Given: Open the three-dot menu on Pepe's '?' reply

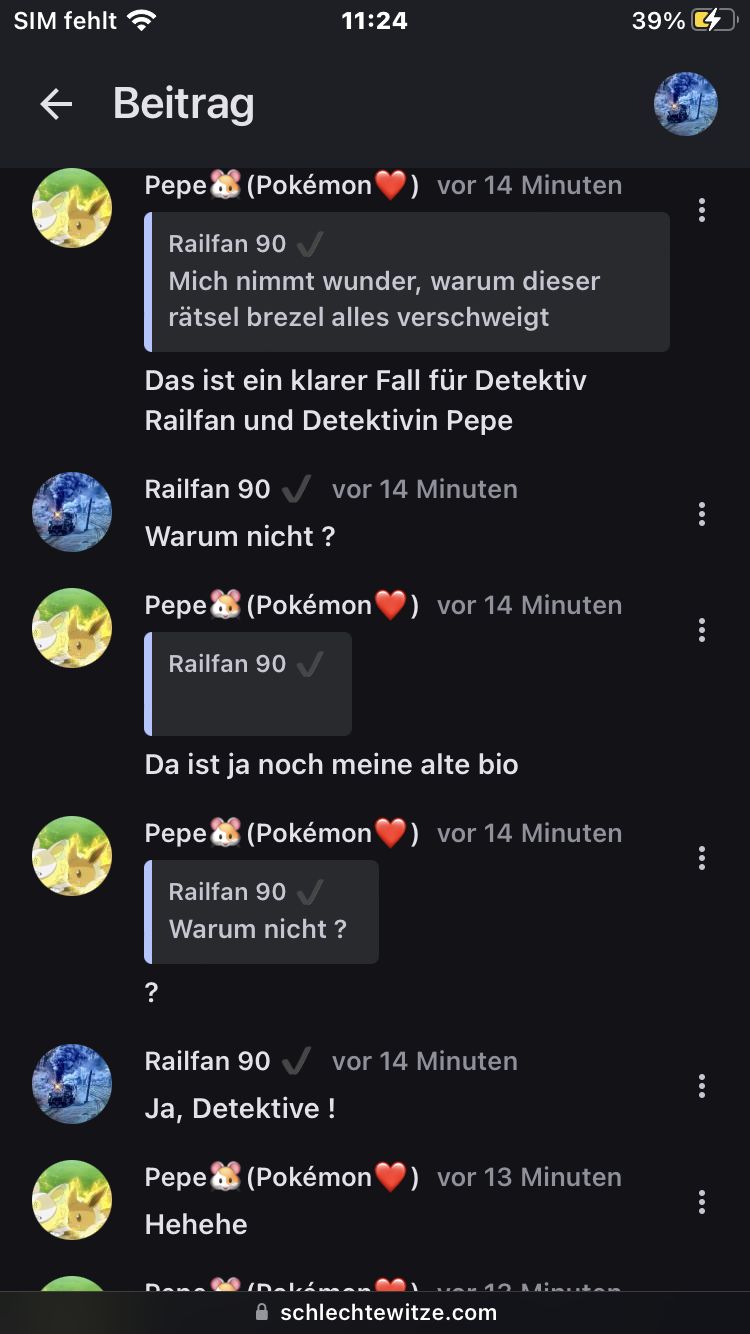Looking at the screenshot, I should click(x=702, y=858).
